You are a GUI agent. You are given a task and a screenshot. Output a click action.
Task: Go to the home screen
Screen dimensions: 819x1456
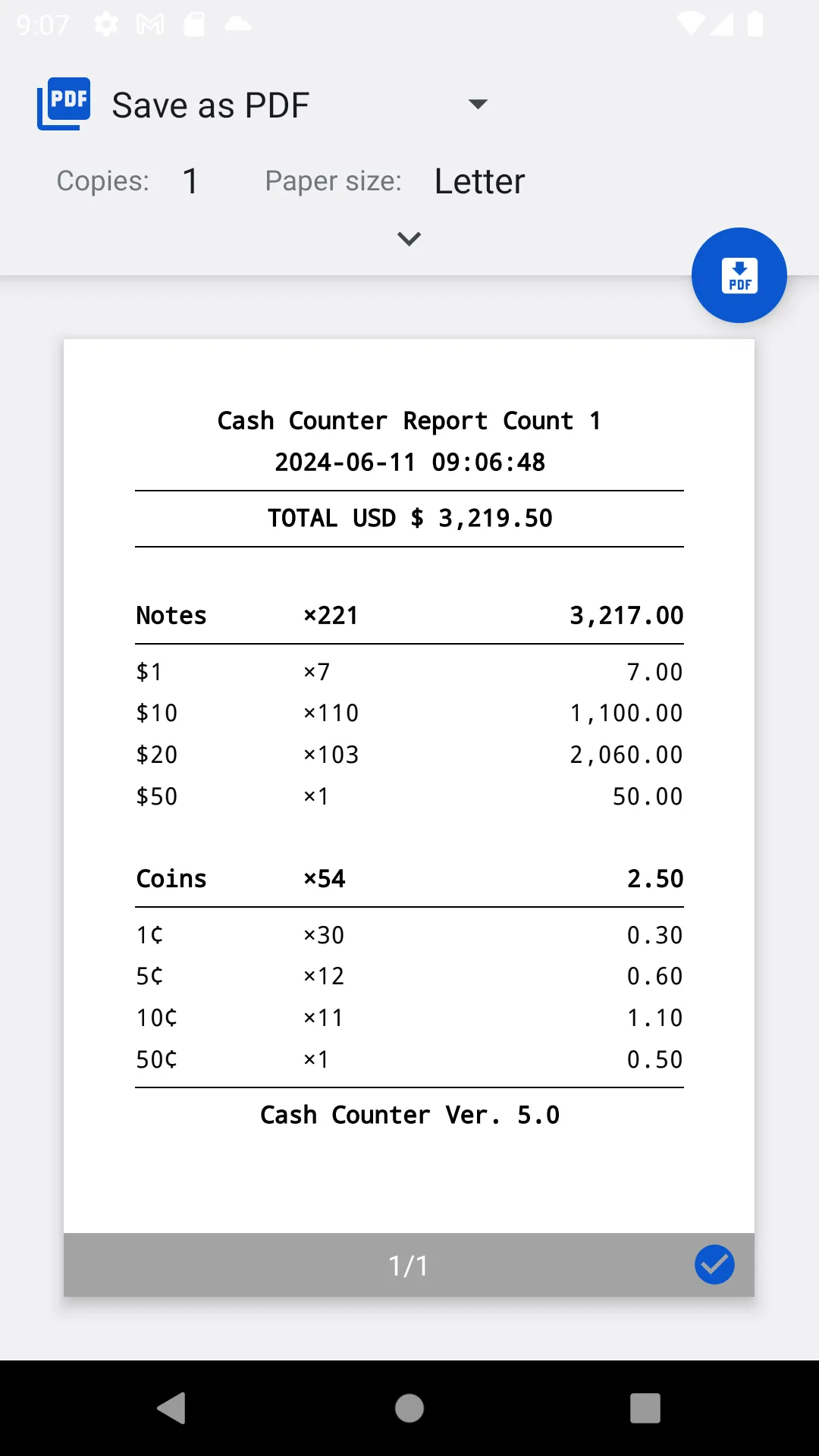[409, 1408]
